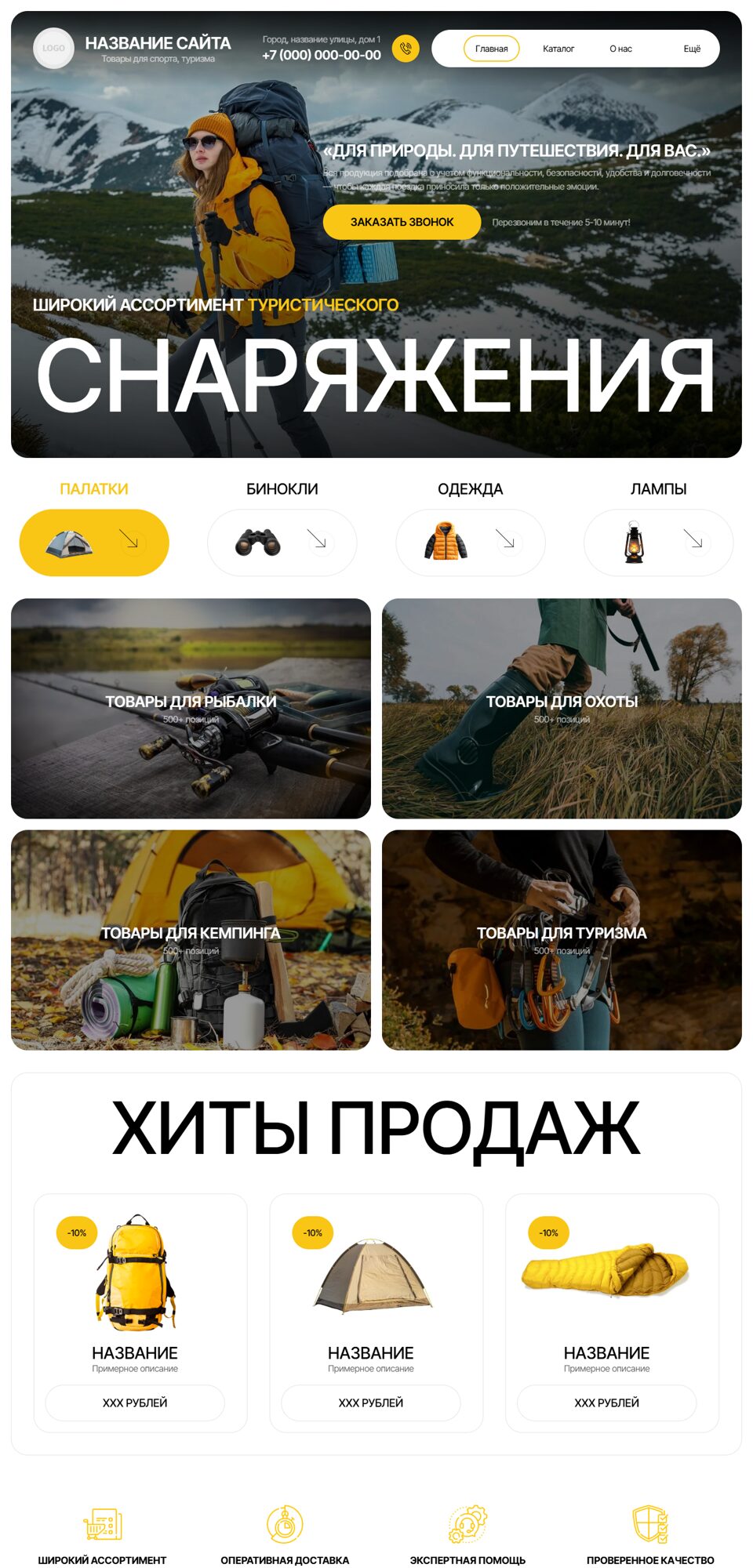Viewport: 753px width, 1568px height.
Task: Open Товары для туризма tile
Action: pyautogui.click(x=562, y=939)
